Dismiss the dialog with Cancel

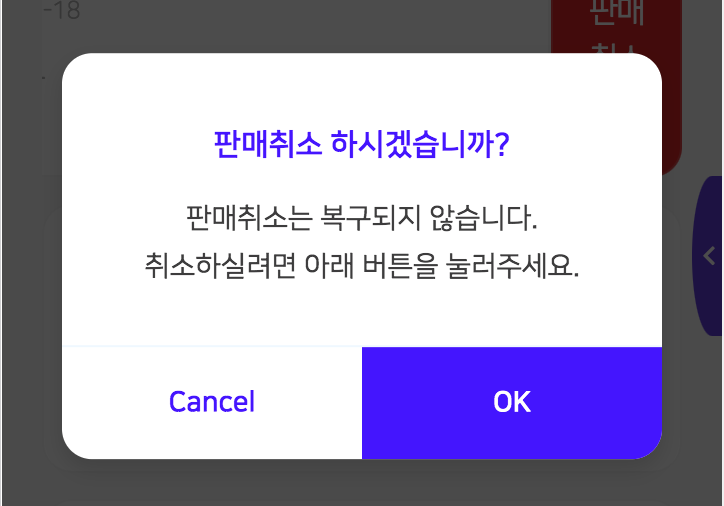[x=212, y=402]
